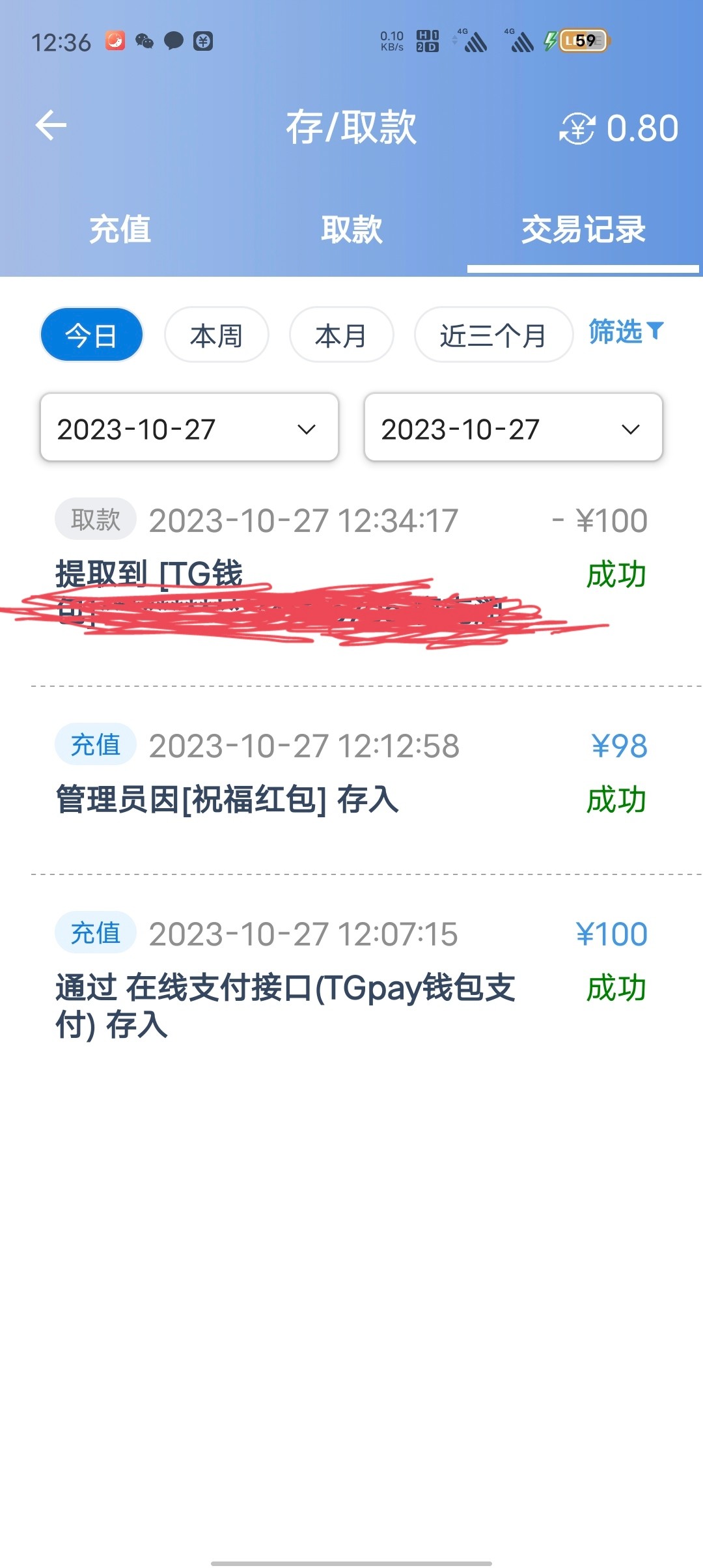The image size is (703, 1568).
Task: Open the left 2023-10-27 start date dropdown
Action: 189,428
